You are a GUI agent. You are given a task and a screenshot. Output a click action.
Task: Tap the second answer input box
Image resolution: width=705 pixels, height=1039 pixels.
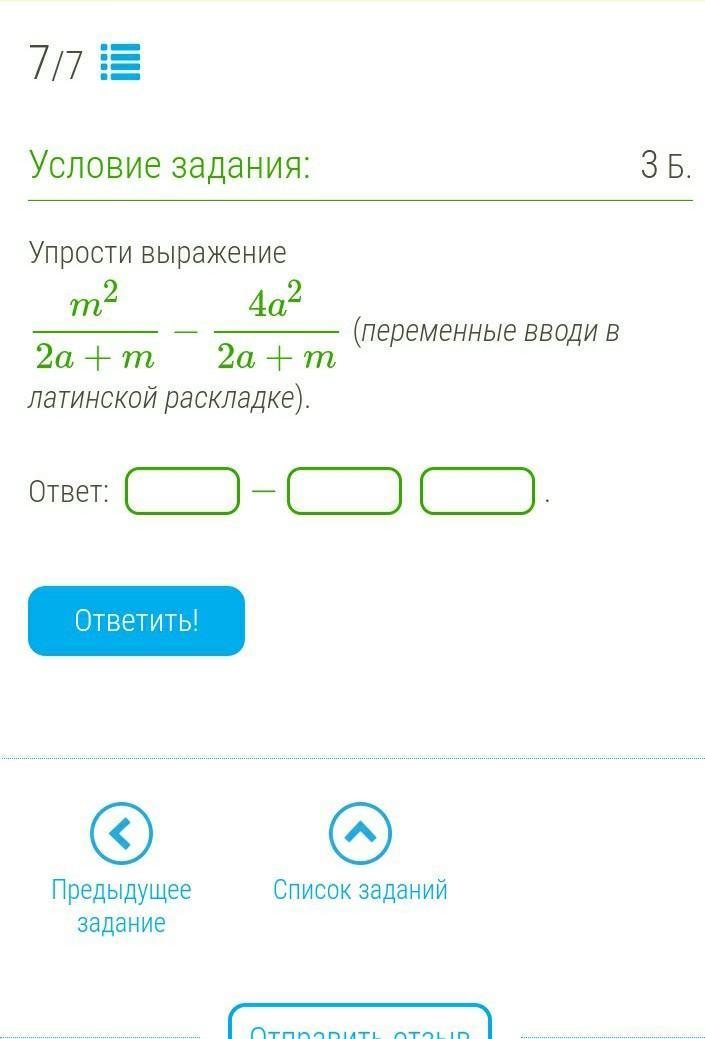[344, 491]
